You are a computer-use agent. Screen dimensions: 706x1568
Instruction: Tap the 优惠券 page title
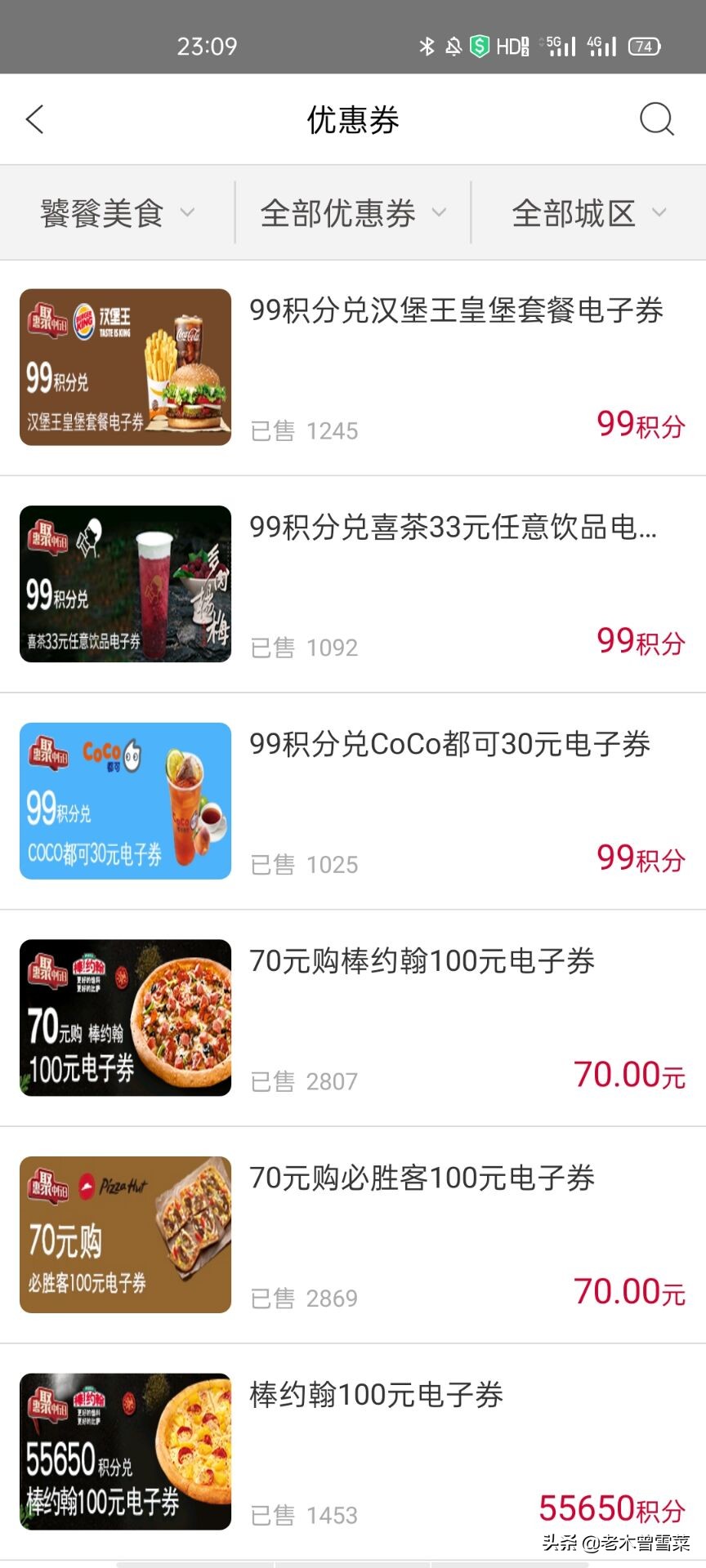point(352,119)
